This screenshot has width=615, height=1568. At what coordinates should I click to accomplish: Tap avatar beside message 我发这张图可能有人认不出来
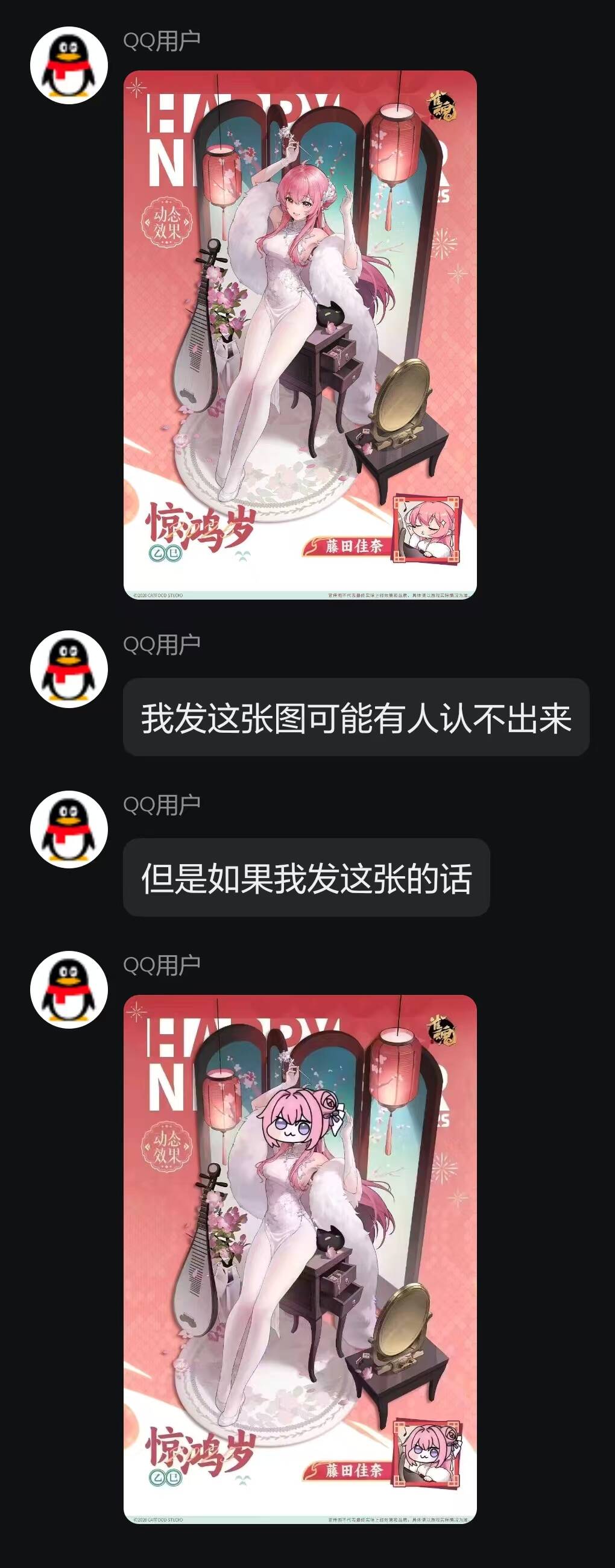point(69,669)
